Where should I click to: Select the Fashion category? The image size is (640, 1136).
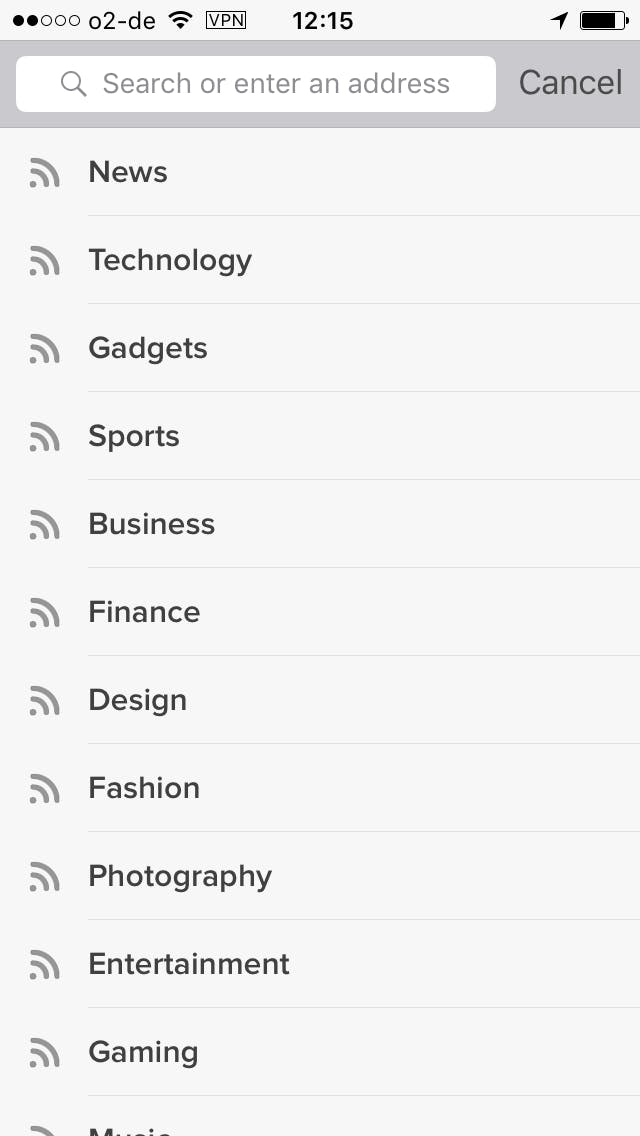point(144,788)
